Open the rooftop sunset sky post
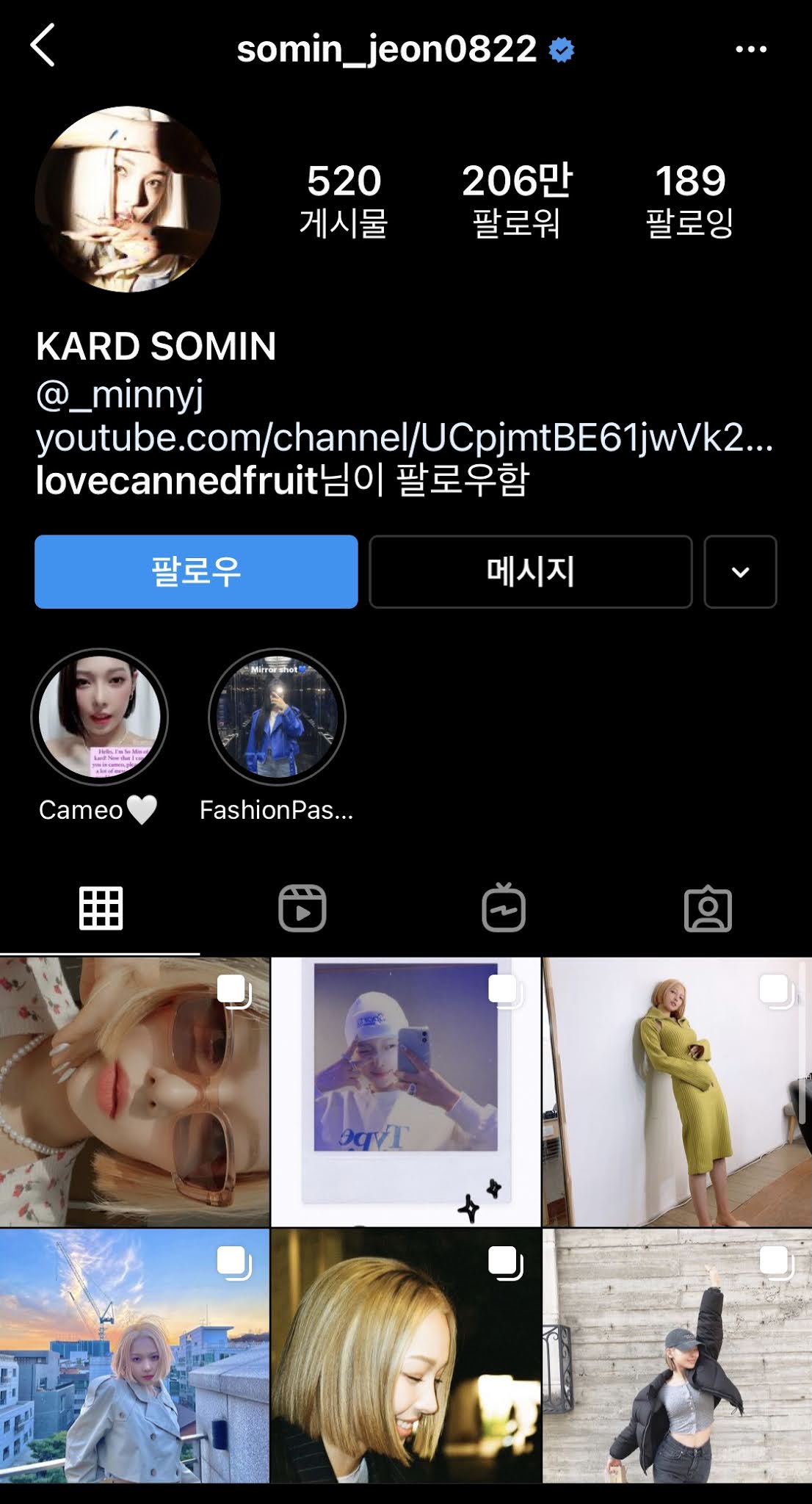This screenshot has width=812, height=1504. coord(134,1356)
